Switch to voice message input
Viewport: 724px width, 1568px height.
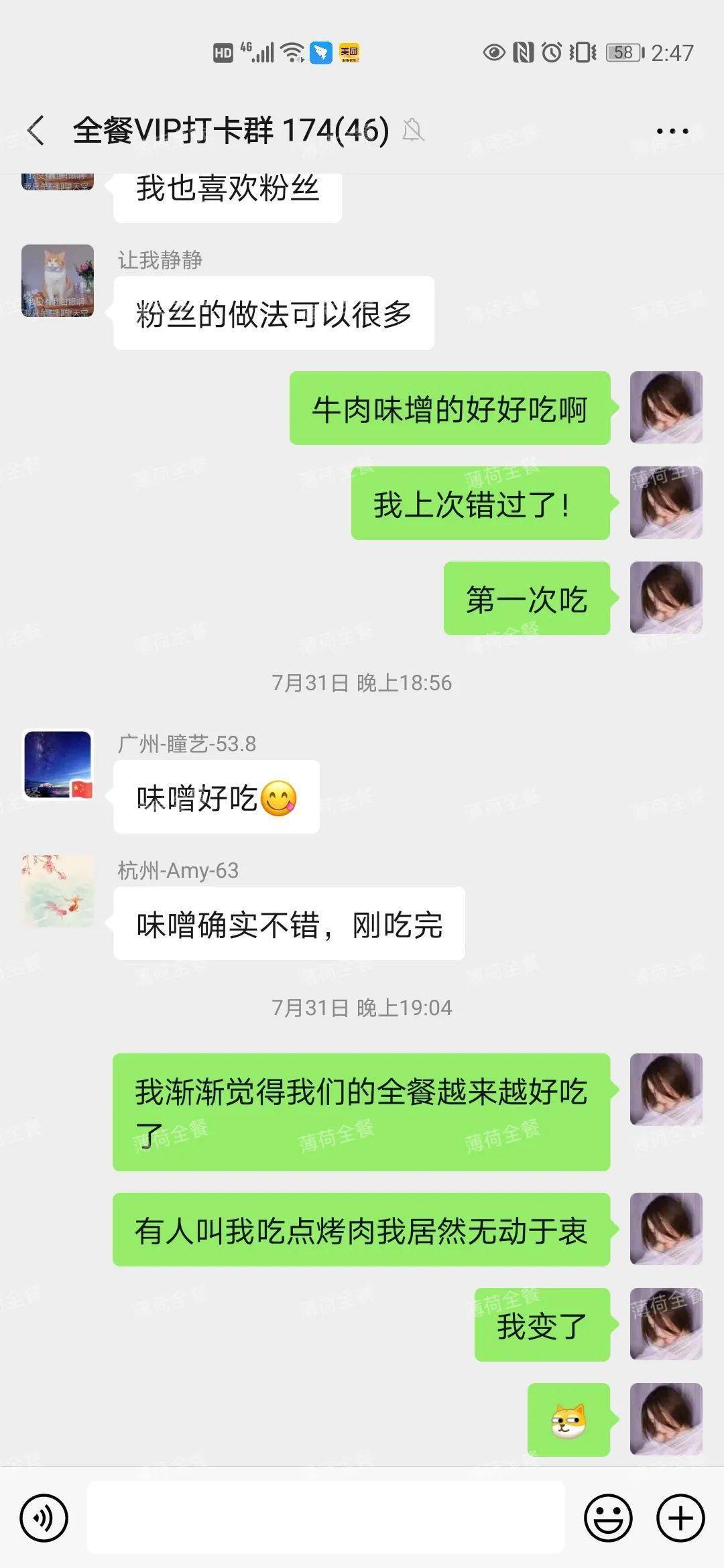point(44,1518)
